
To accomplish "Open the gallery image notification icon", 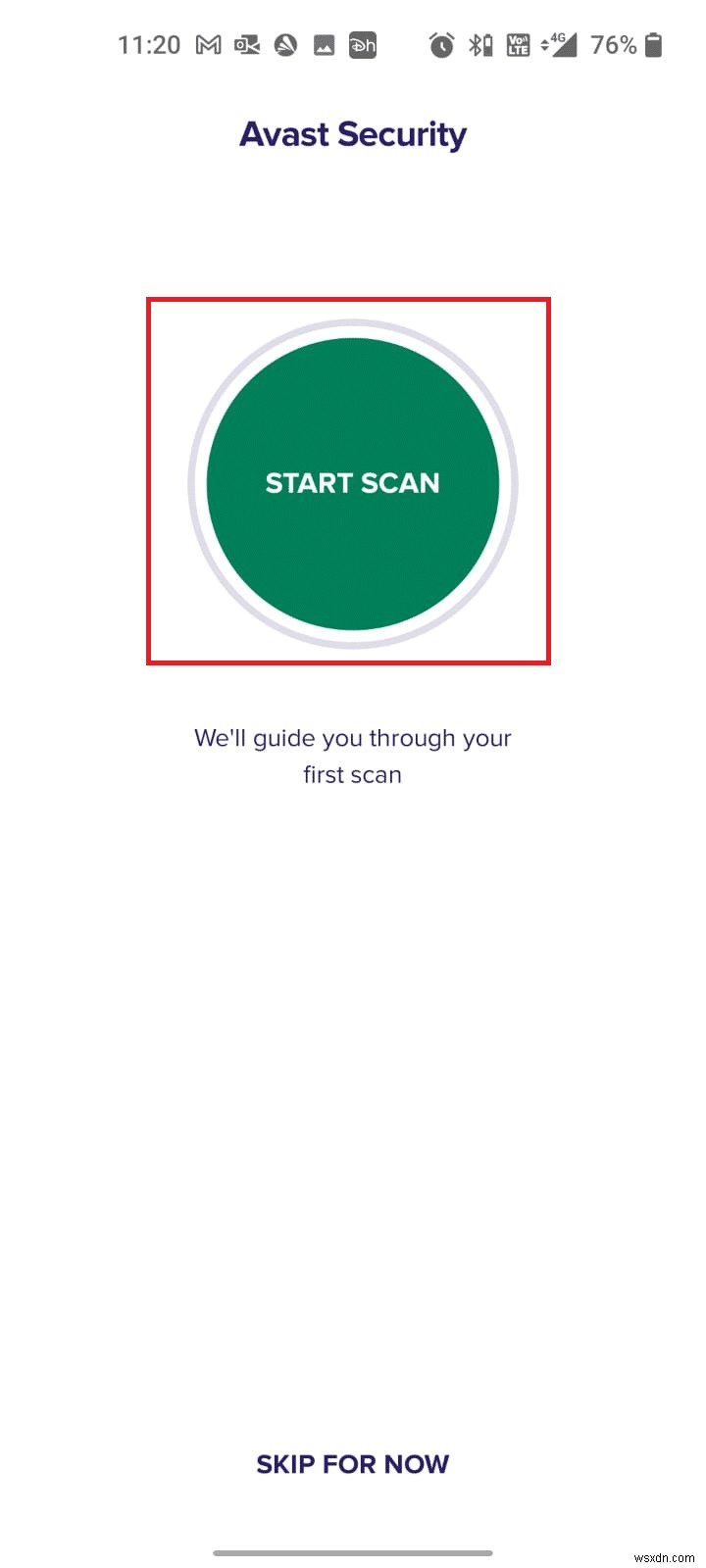I will click(327, 44).
